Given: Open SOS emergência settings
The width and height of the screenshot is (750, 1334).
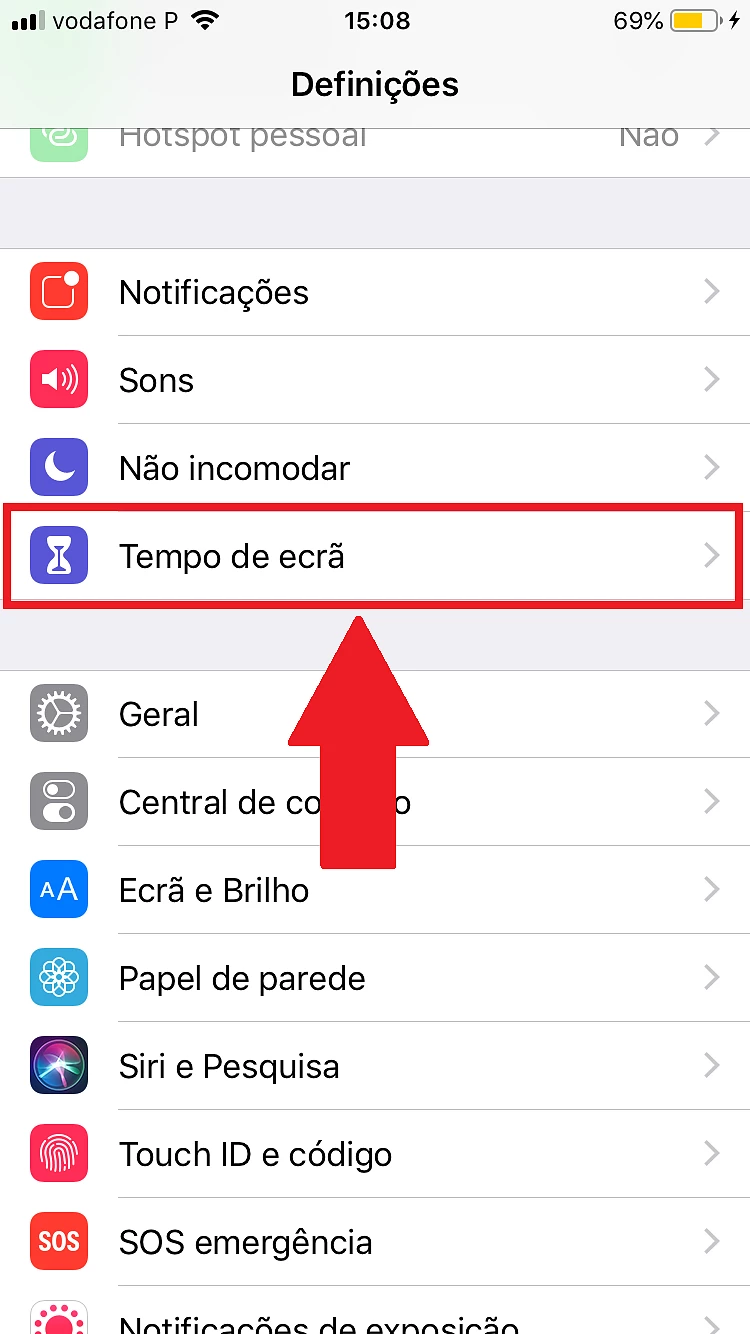Looking at the screenshot, I should point(375,1242).
